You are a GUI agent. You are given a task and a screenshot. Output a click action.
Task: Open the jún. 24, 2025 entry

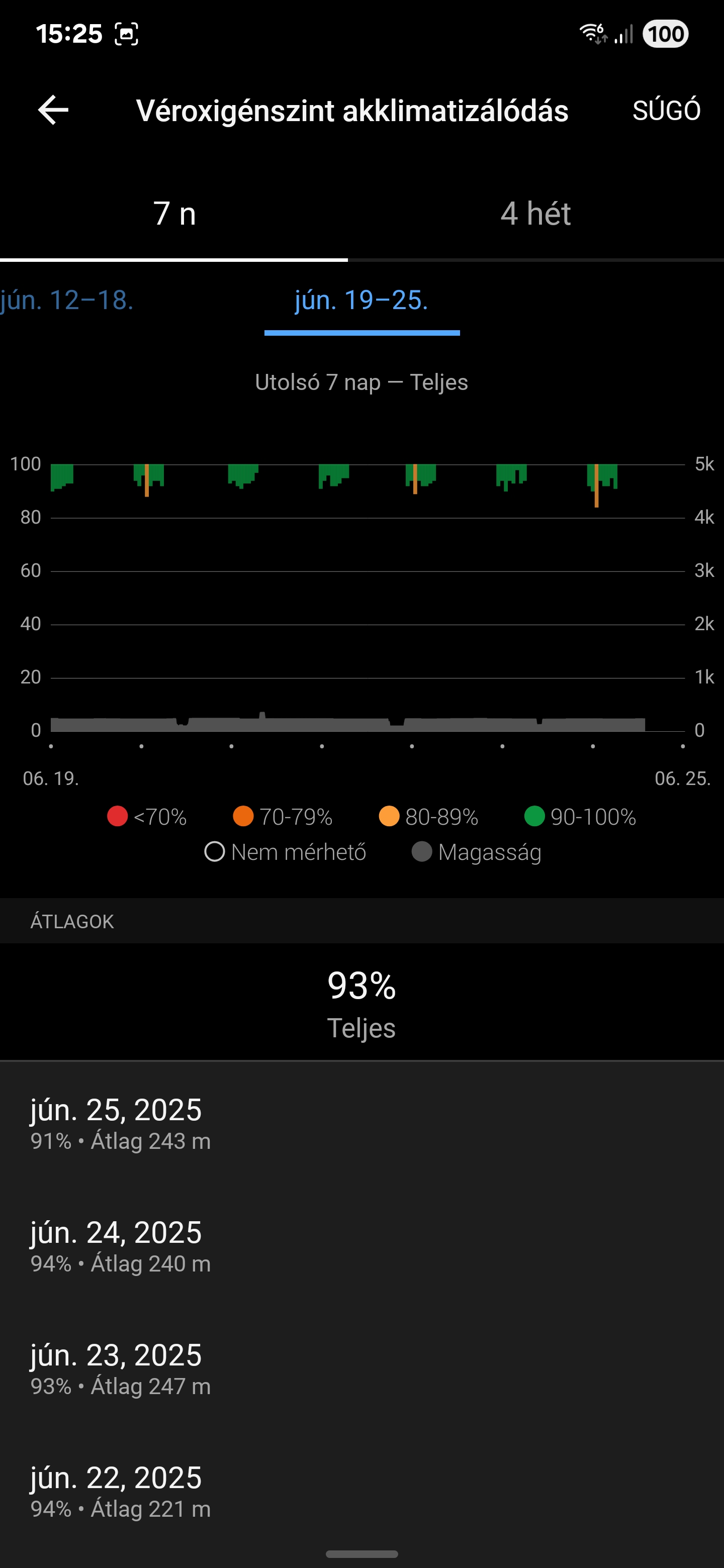click(361, 1246)
